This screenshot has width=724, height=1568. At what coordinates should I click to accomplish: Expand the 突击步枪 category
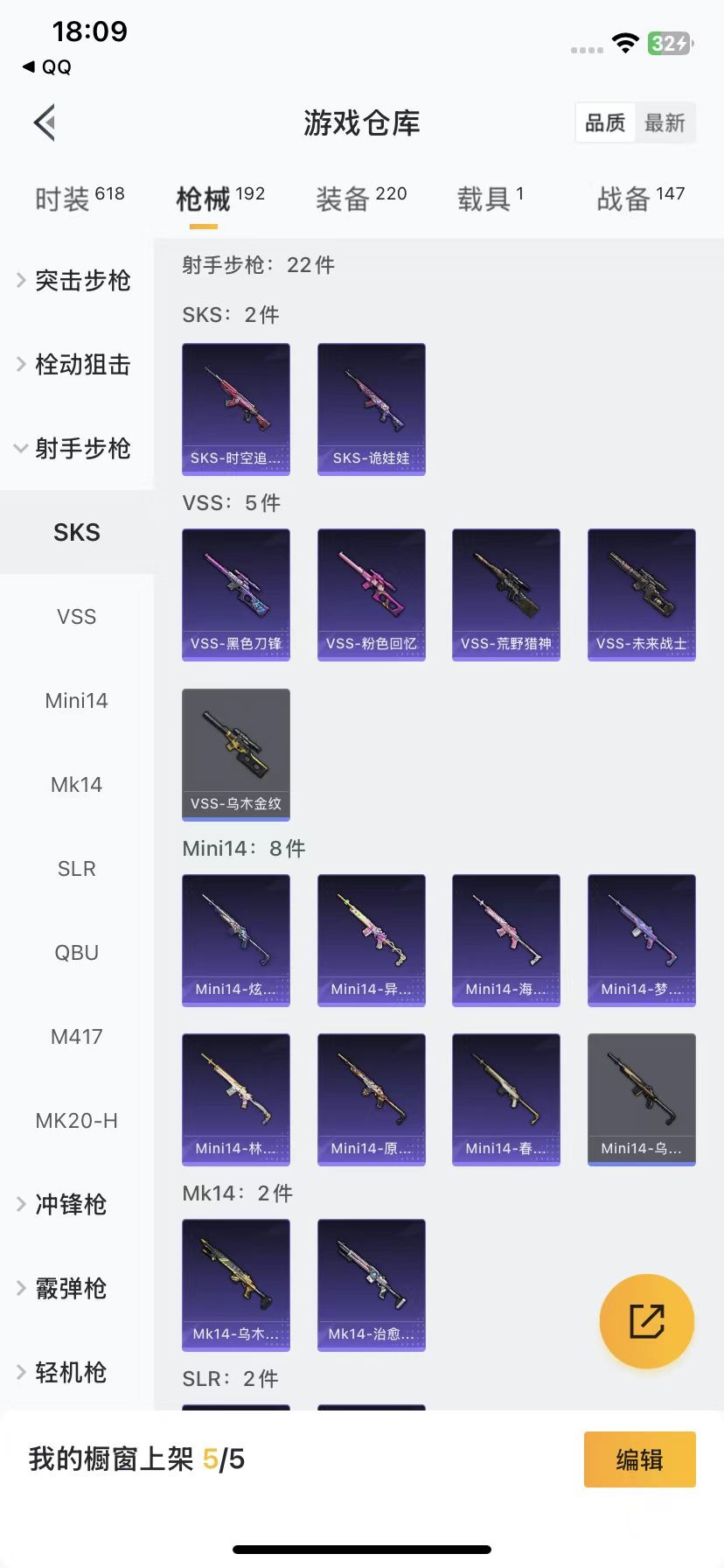tap(75, 280)
